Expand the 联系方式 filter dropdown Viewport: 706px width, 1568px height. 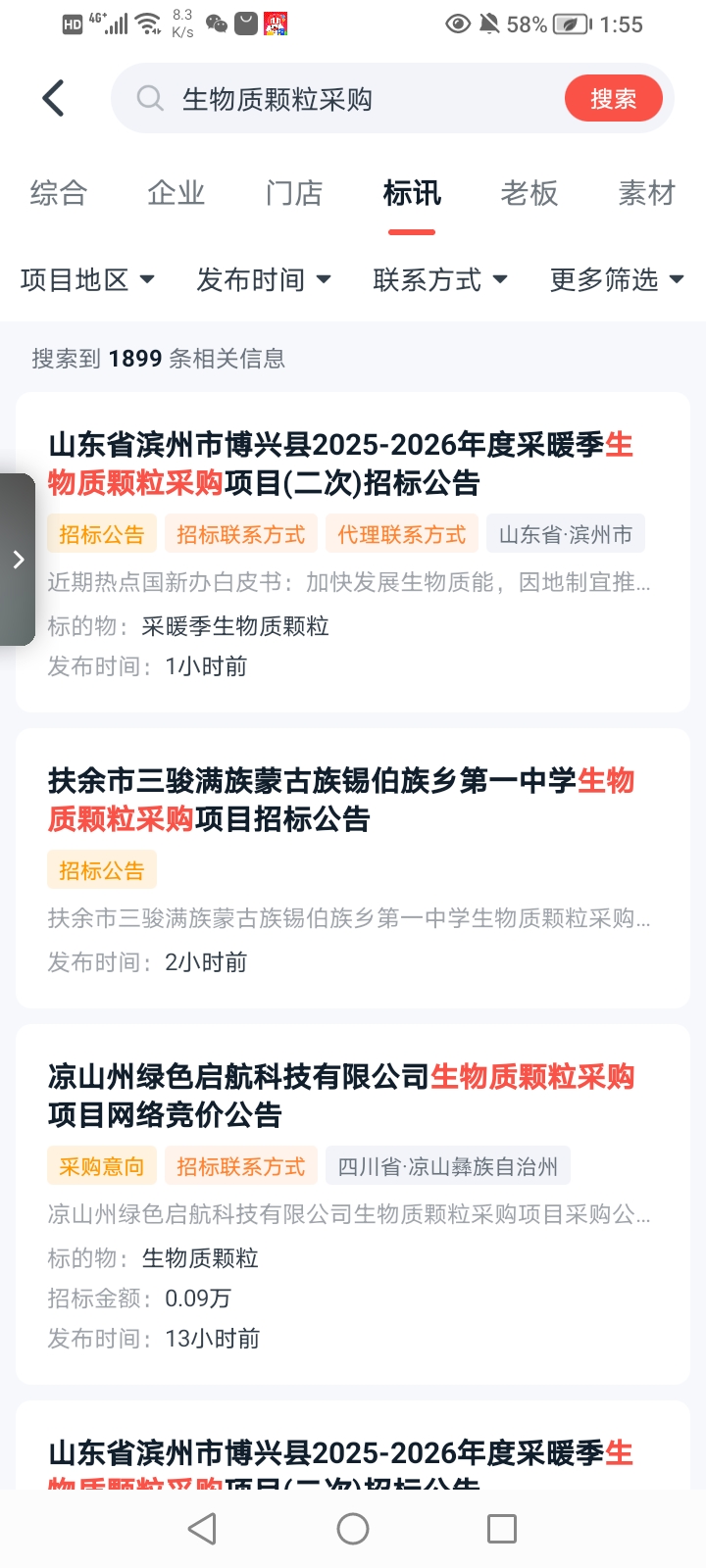pyautogui.click(x=439, y=280)
